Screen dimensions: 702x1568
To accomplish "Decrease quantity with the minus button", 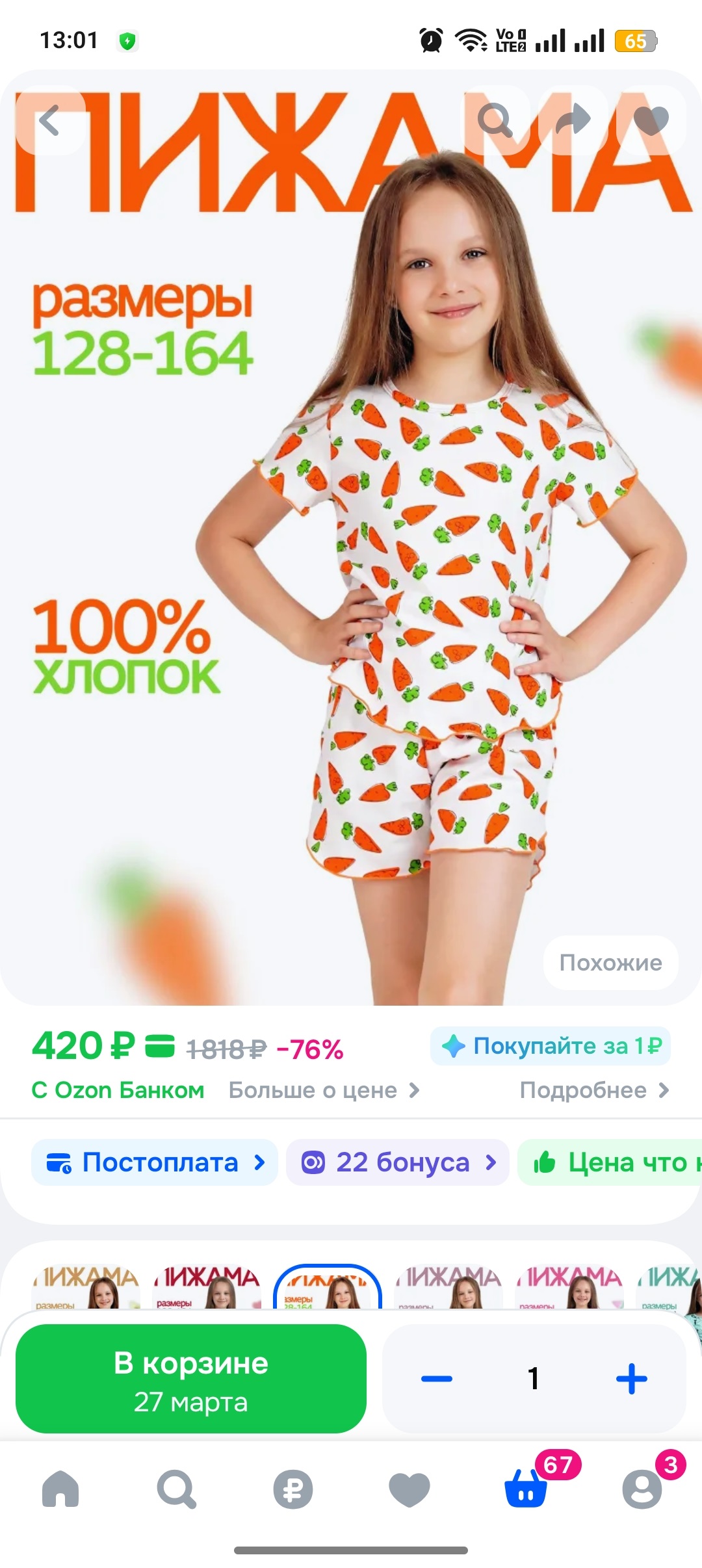I will click(x=437, y=1379).
